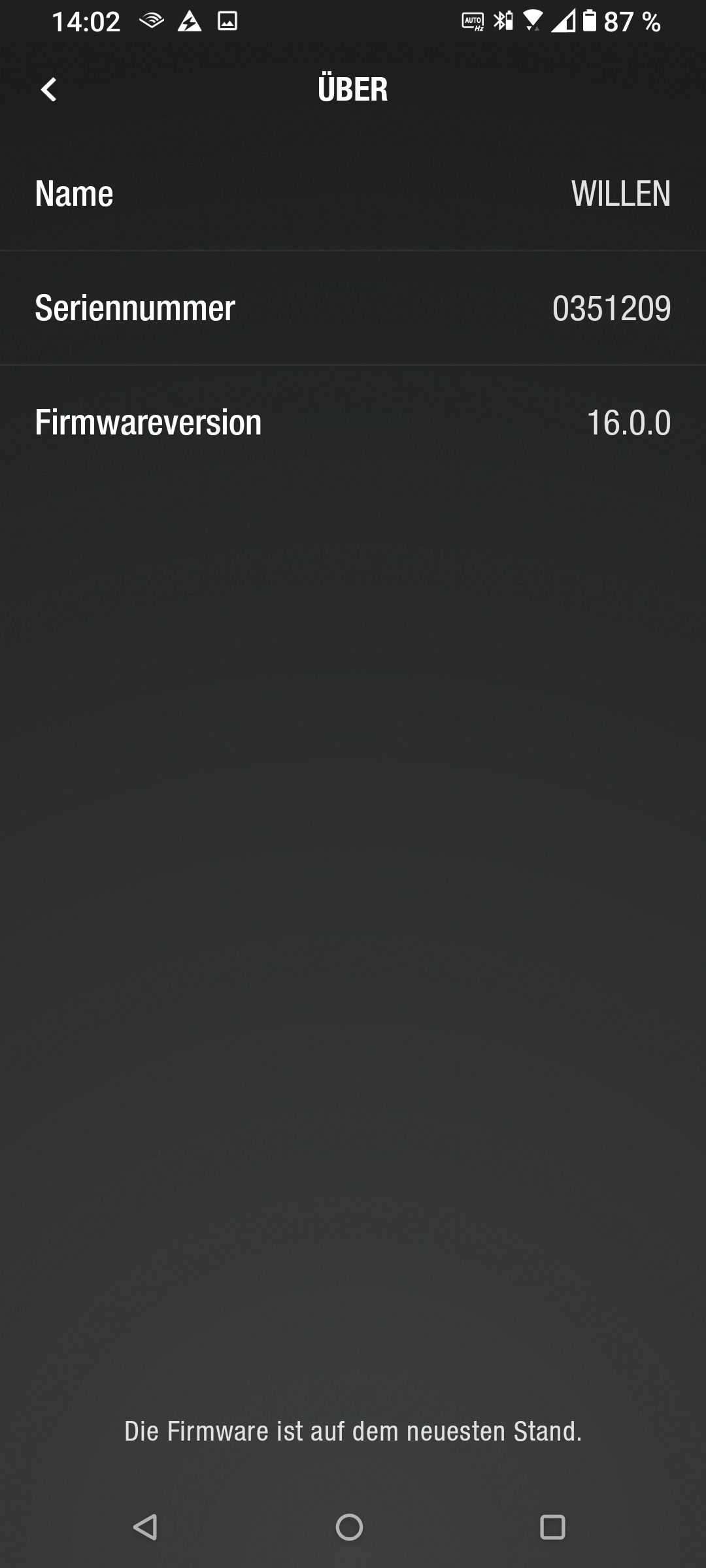The image size is (706, 1568).
Task: Go to the home screen
Action: 349,1527
